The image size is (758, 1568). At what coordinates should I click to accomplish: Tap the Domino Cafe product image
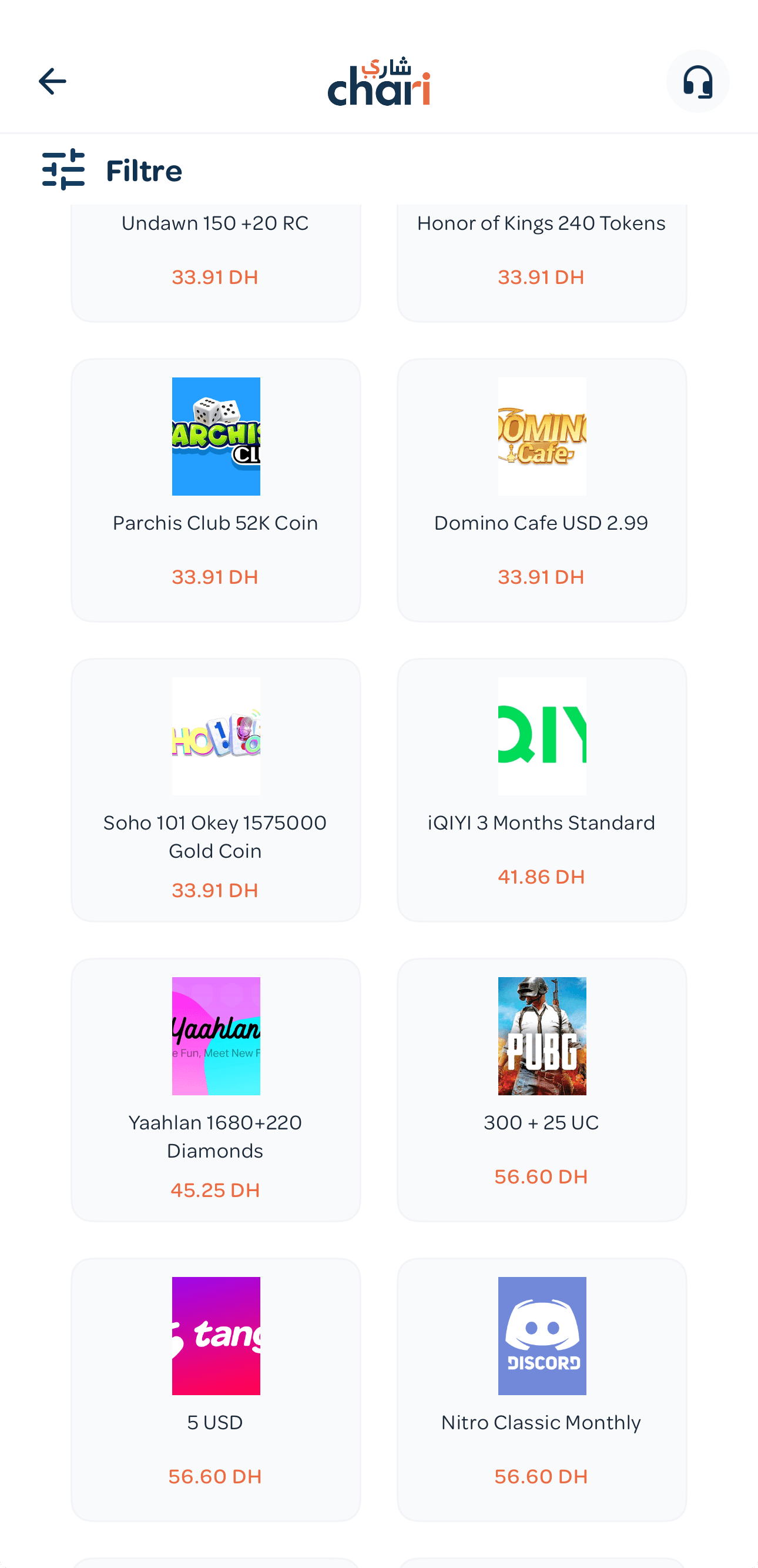click(541, 436)
